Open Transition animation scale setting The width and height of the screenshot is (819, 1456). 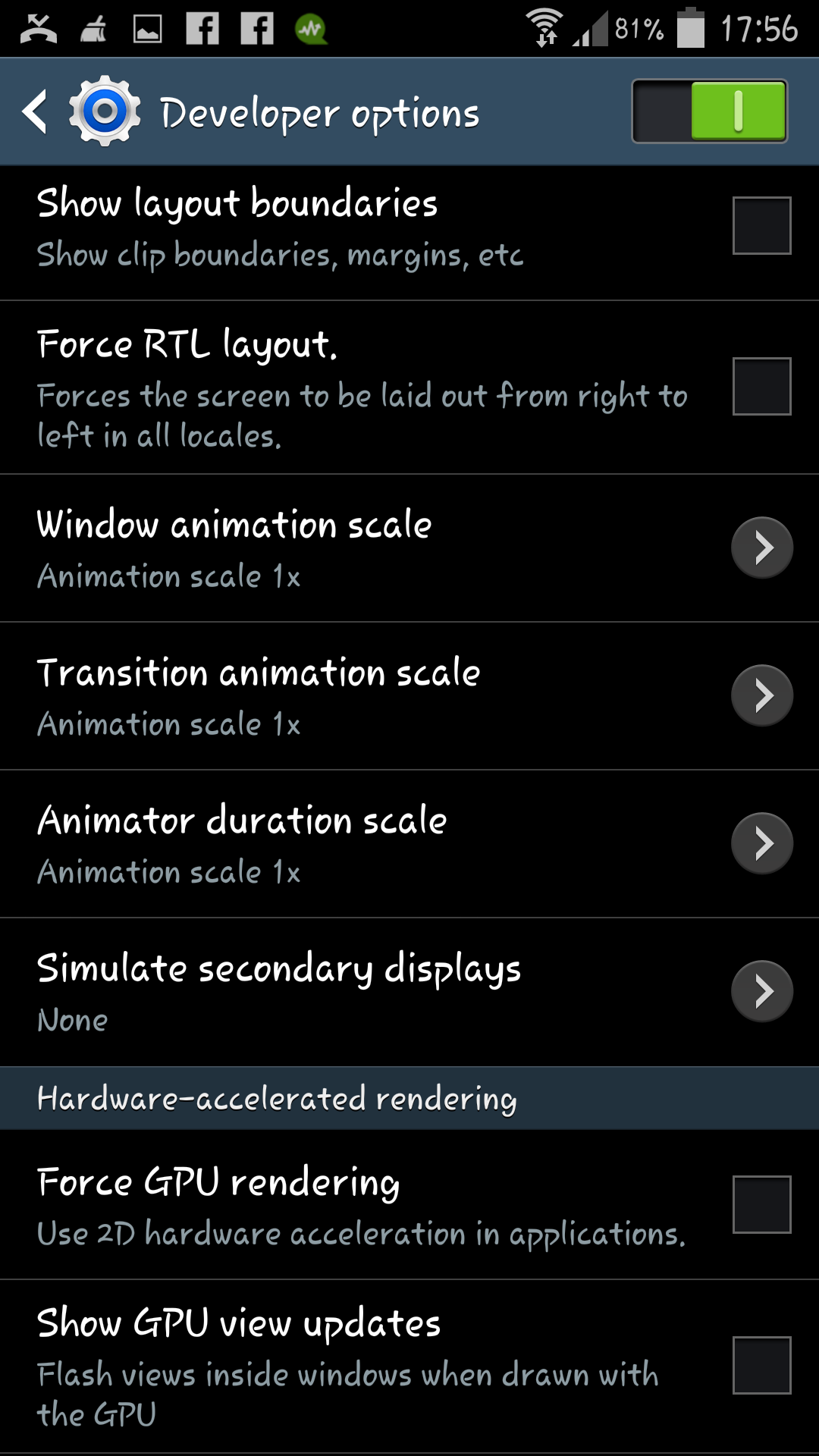409,696
